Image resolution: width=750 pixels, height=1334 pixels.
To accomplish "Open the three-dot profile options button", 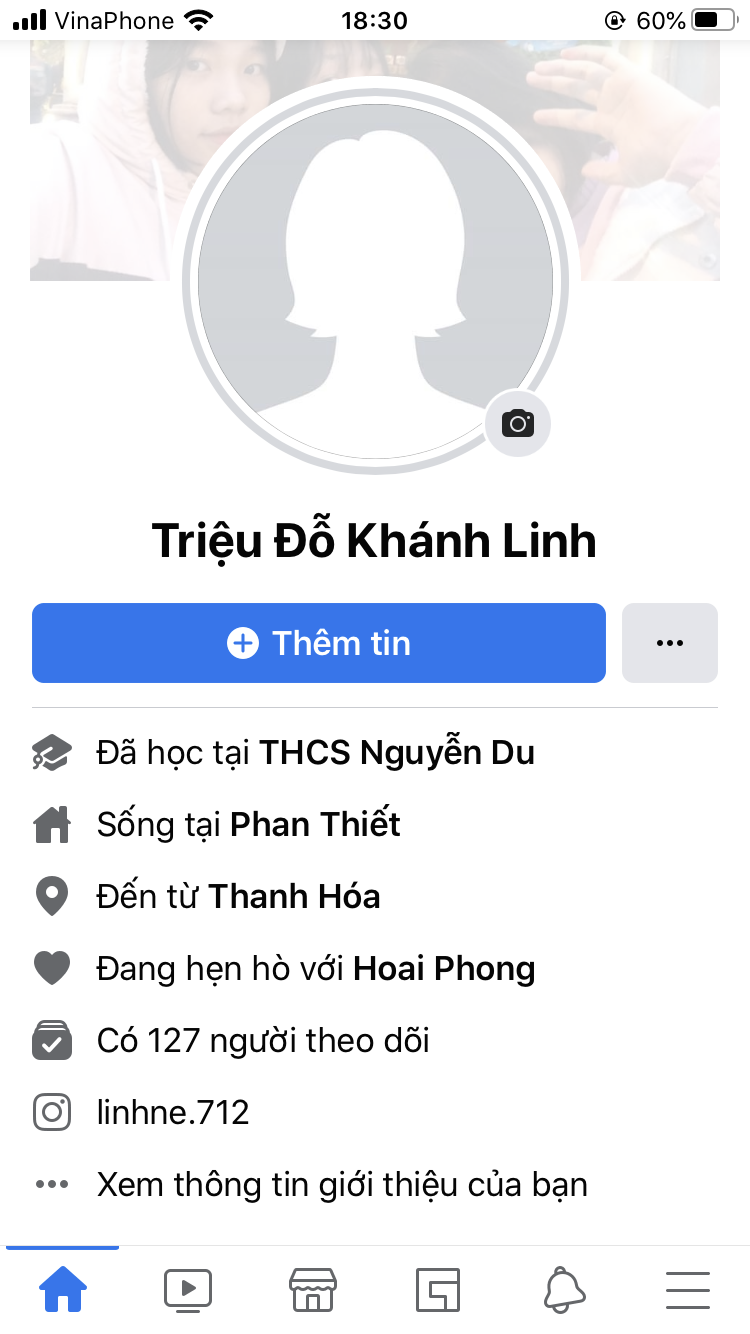I will click(670, 643).
